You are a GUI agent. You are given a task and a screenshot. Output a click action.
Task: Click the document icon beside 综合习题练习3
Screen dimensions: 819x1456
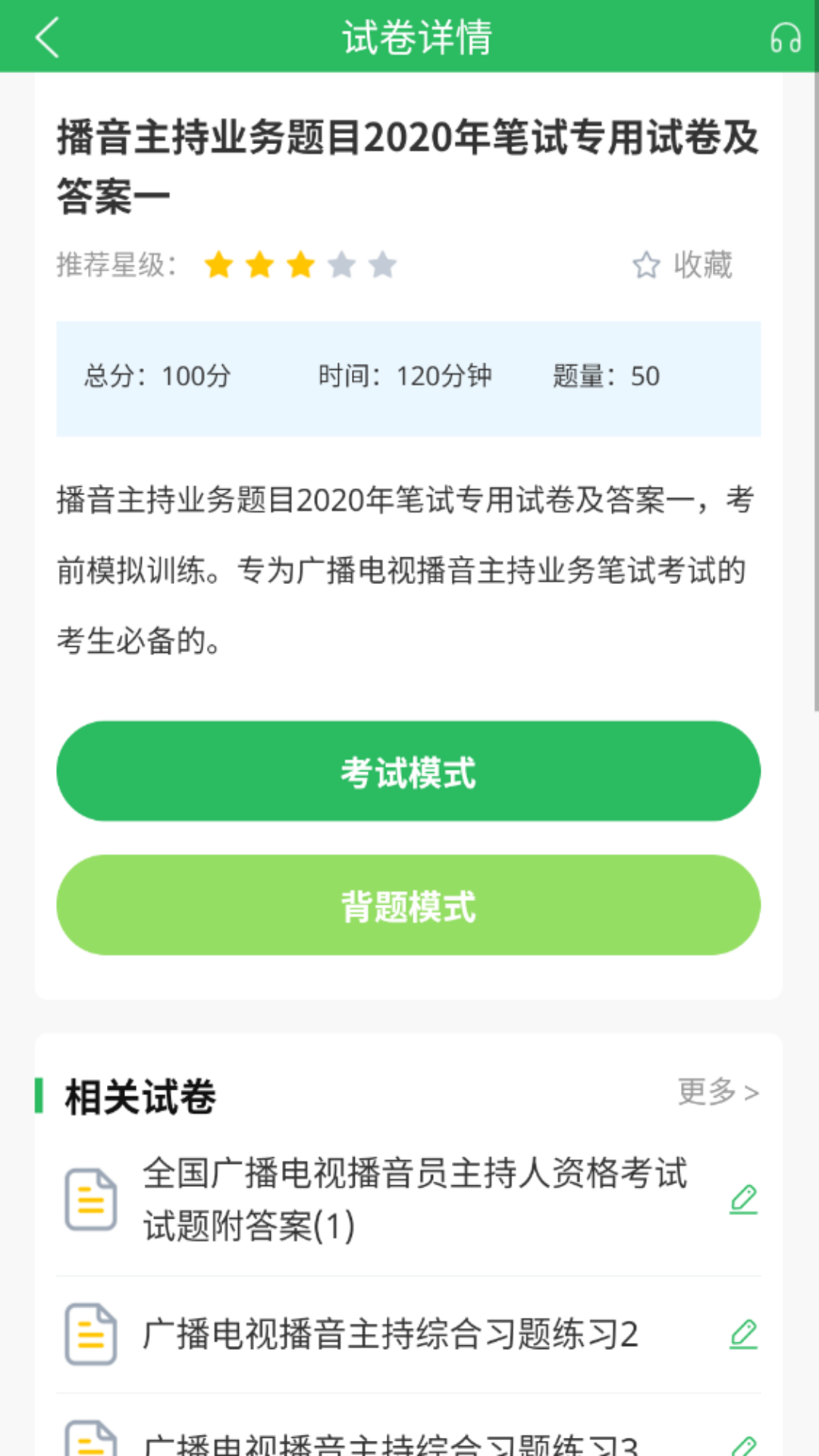(x=90, y=1445)
